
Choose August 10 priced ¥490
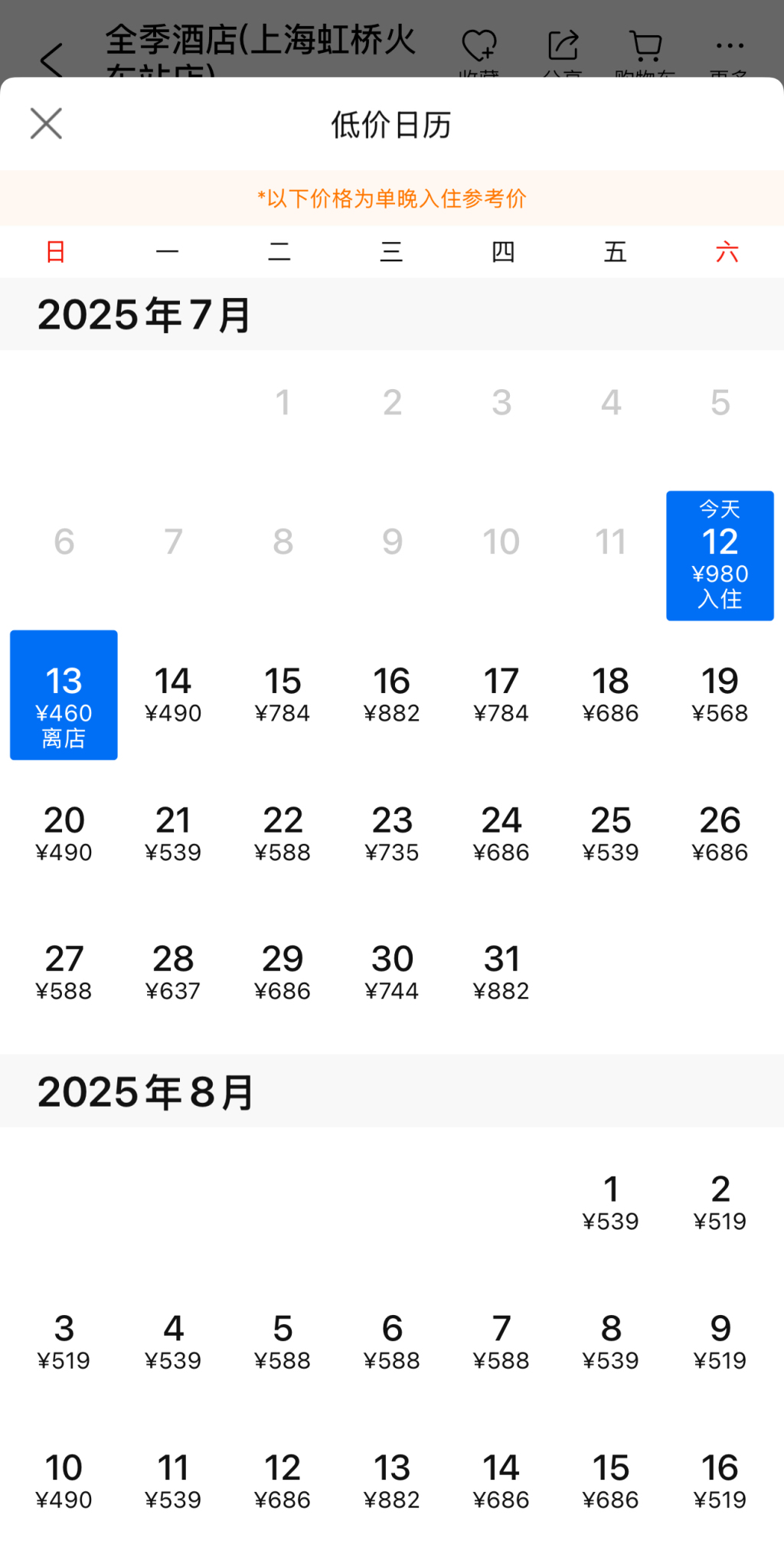point(64,1481)
